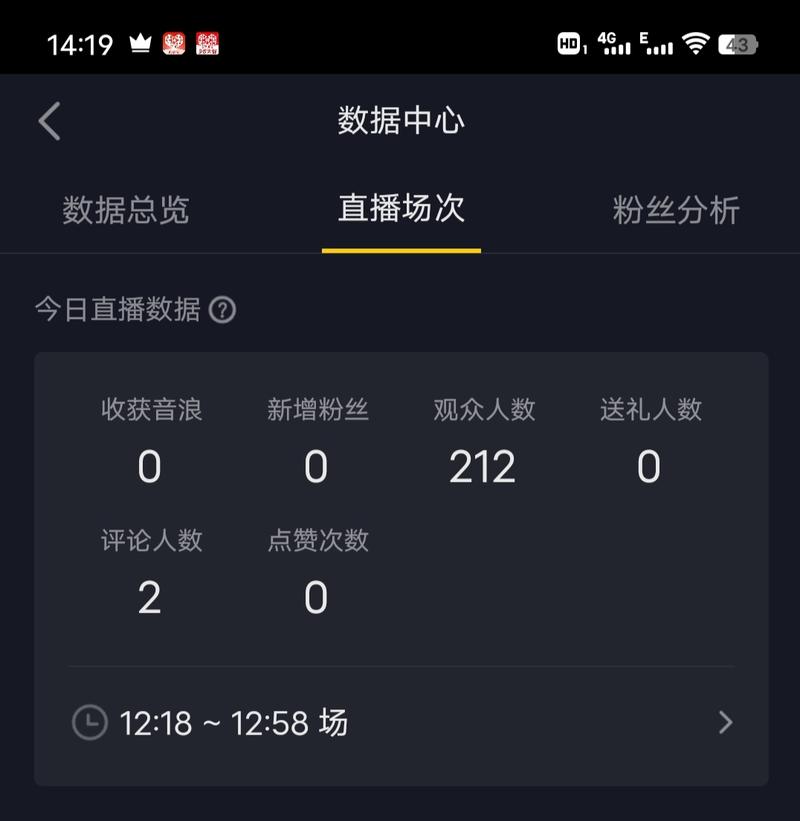The image size is (800, 821).
Task: Tap the 送礼人数 stat value
Action: 650,467
